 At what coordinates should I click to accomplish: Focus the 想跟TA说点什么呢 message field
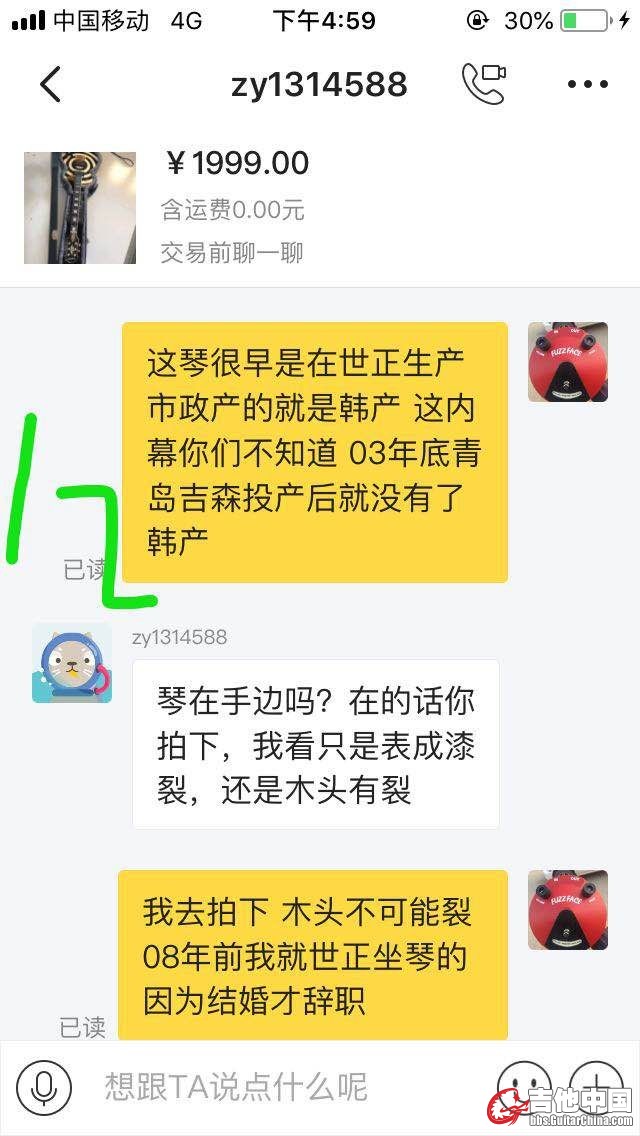click(270, 1086)
